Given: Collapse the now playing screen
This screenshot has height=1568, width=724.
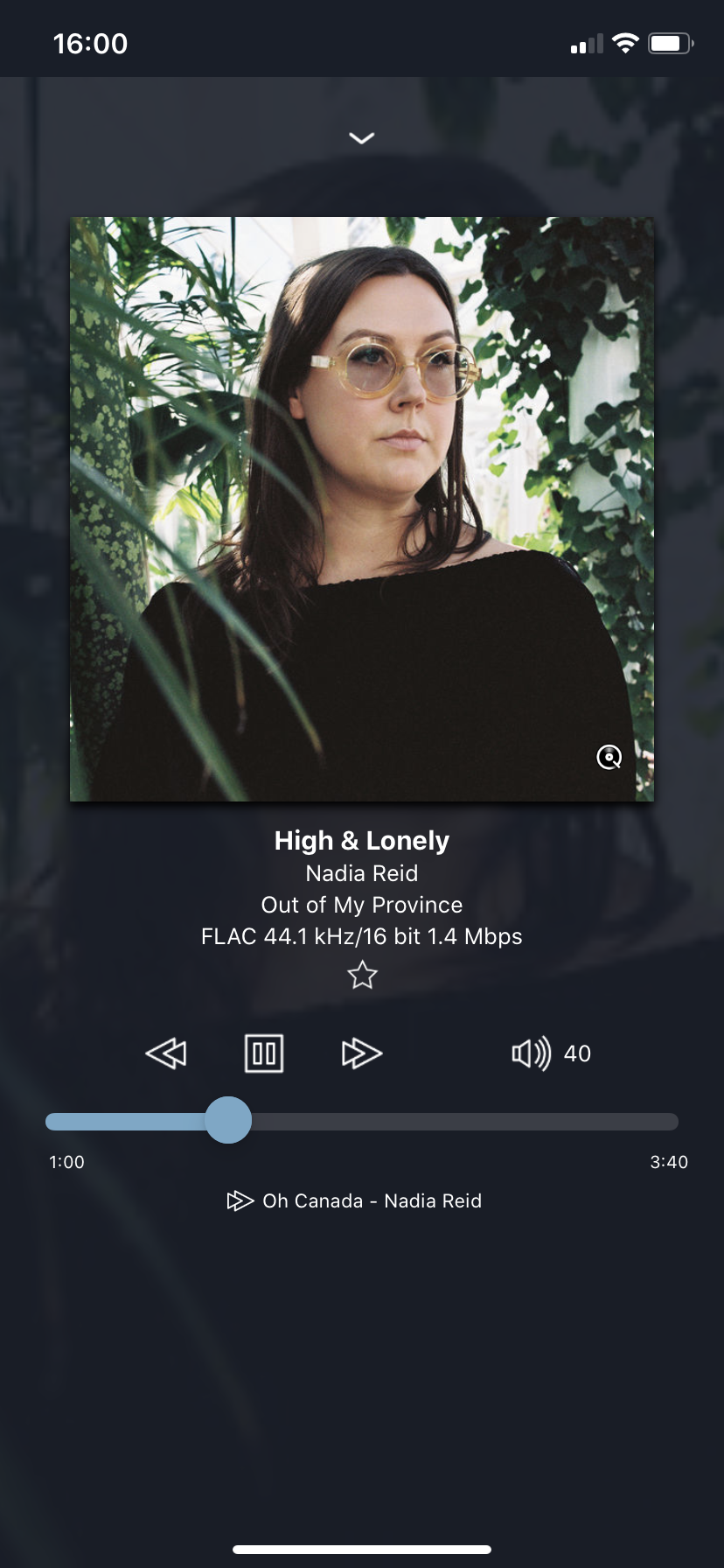Looking at the screenshot, I should 361,138.
